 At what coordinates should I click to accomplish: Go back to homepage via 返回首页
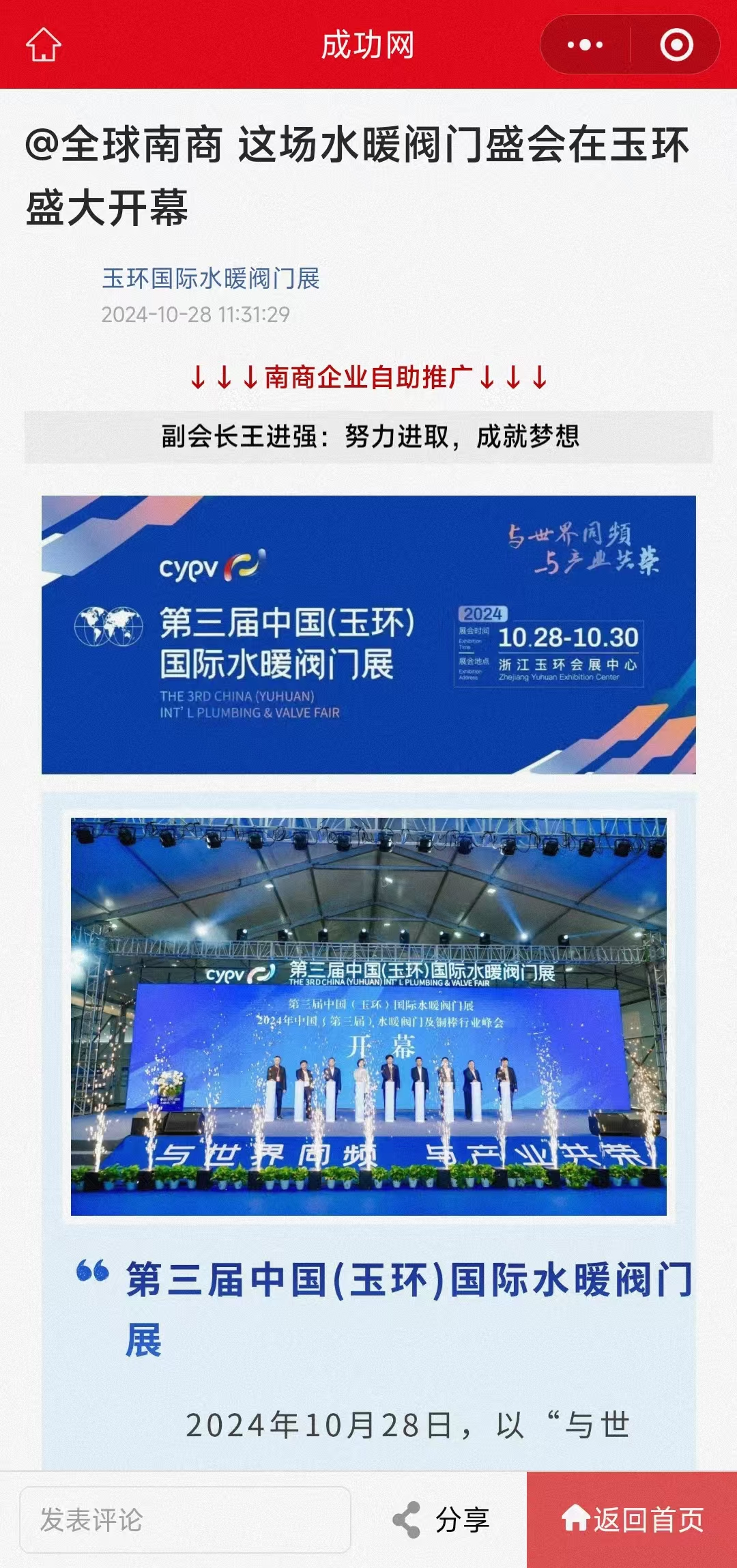tap(632, 1520)
